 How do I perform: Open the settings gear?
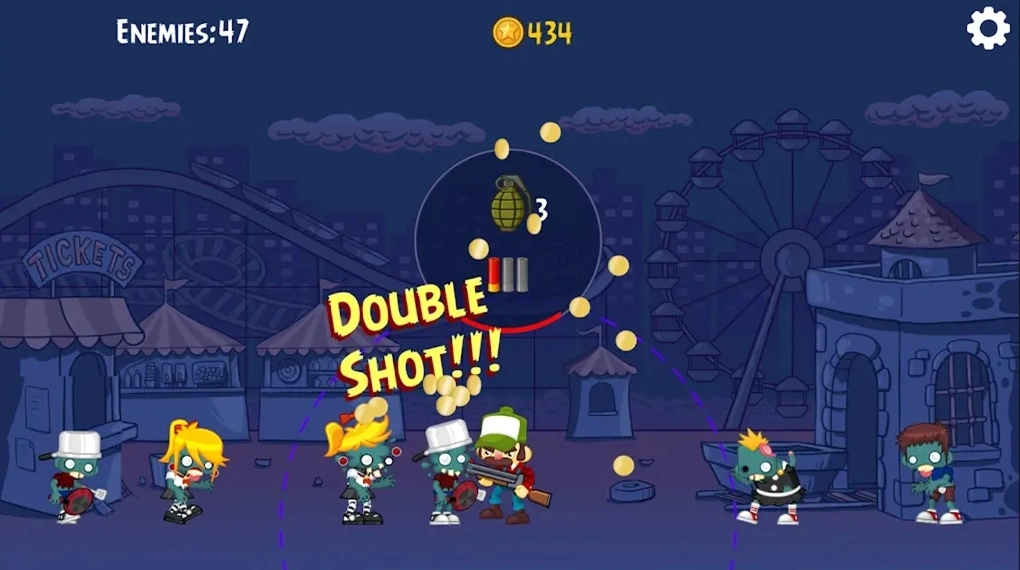[988, 29]
